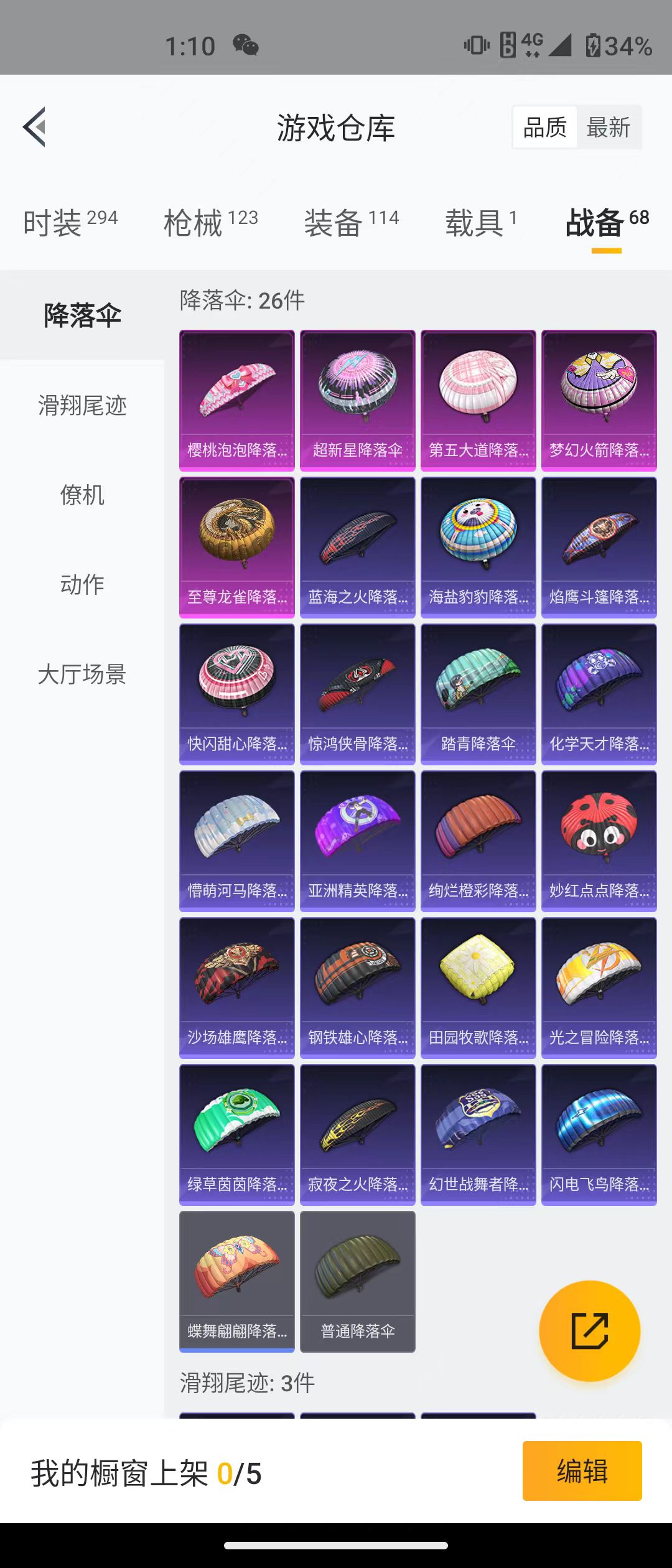View the 至尊龙雀 parachute item
Screen dimensions: 672x1568
coord(237,547)
